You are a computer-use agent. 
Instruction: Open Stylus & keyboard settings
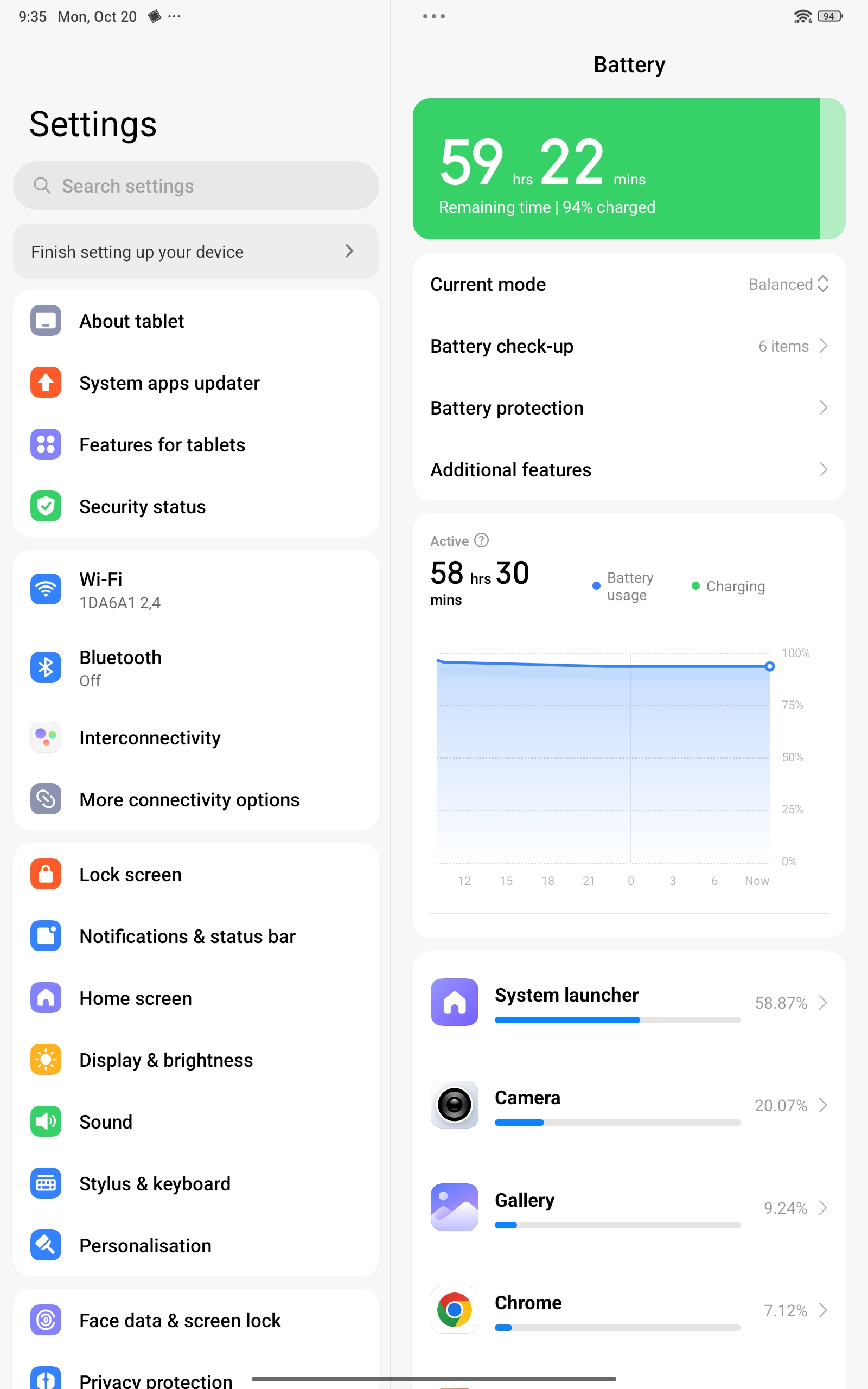[195, 1183]
